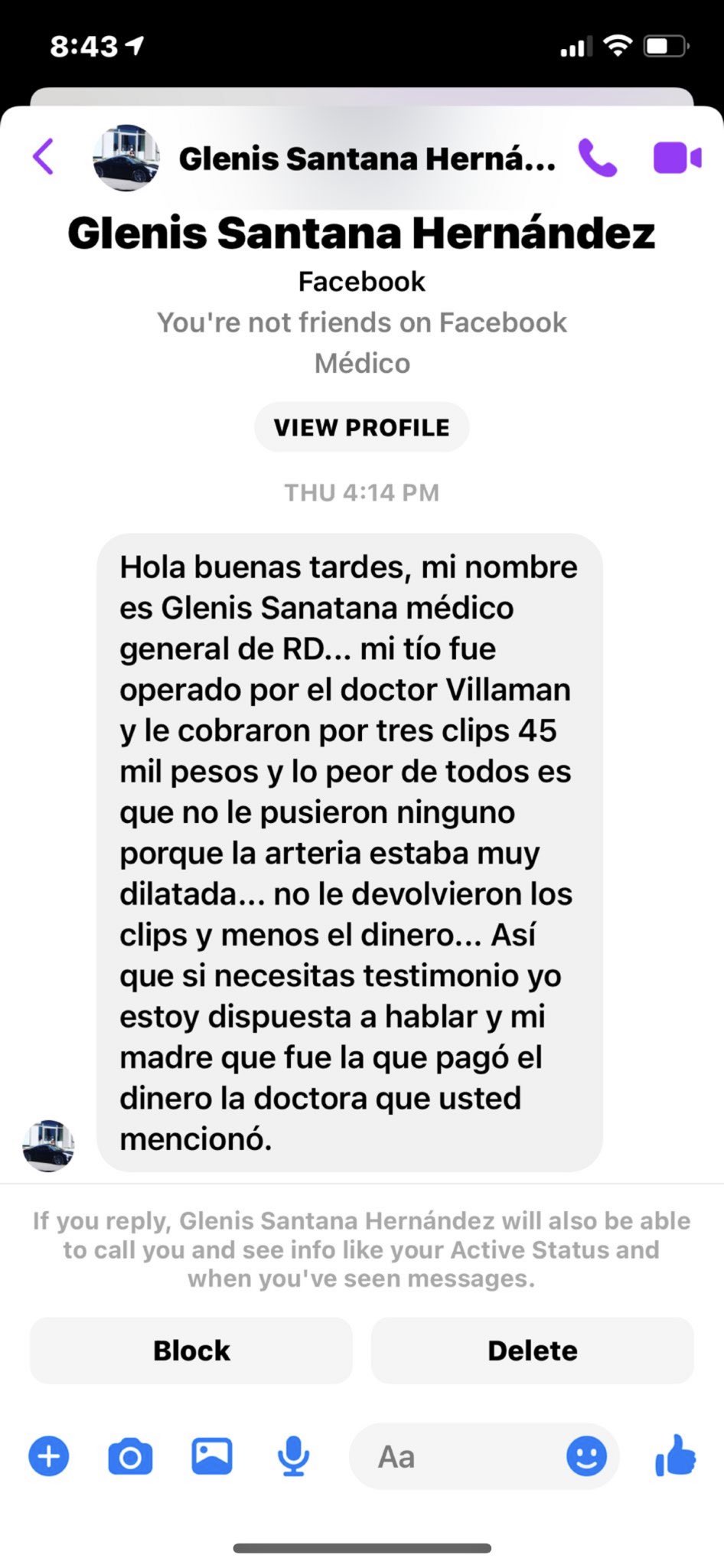Go back using the purple arrow
Viewport: 724px width, 1568px height.
[x=44, y=157]
